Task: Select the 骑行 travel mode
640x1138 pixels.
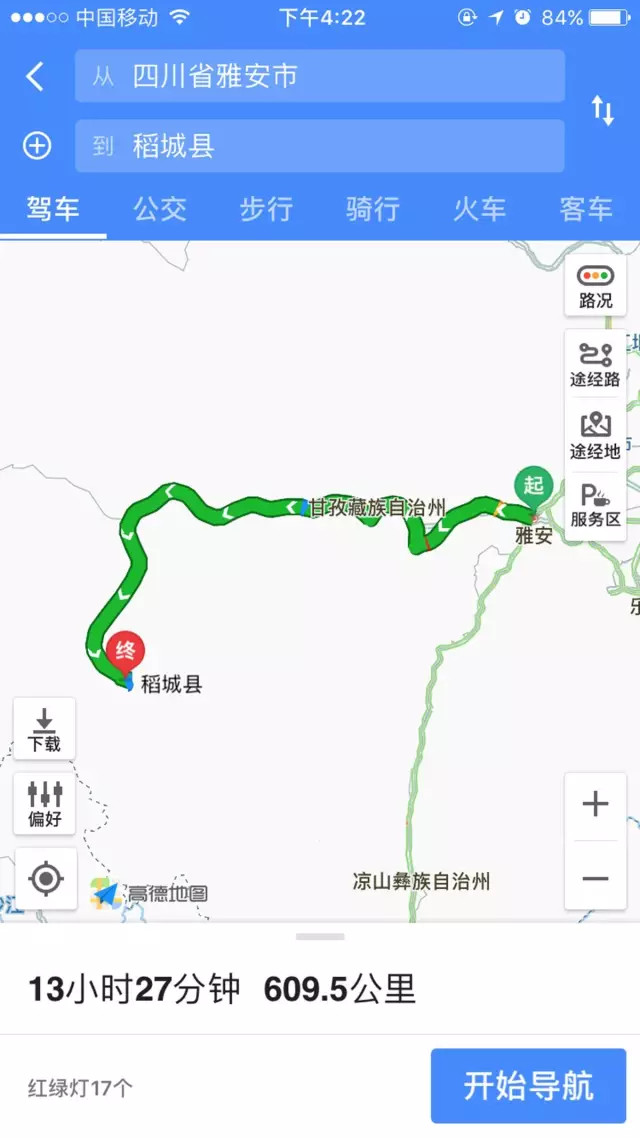Action: [373, 210]
